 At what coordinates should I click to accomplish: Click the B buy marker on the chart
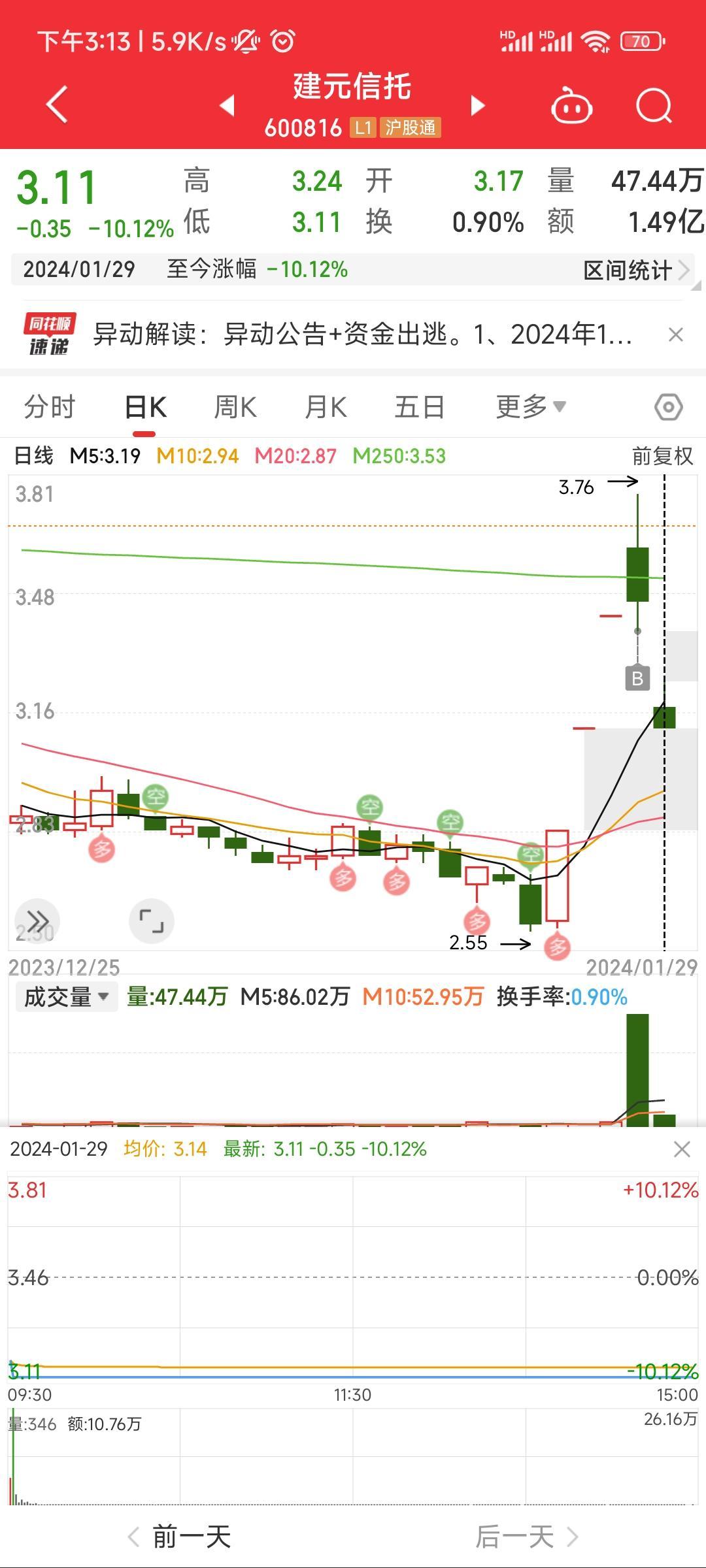(x=636, y=678)
